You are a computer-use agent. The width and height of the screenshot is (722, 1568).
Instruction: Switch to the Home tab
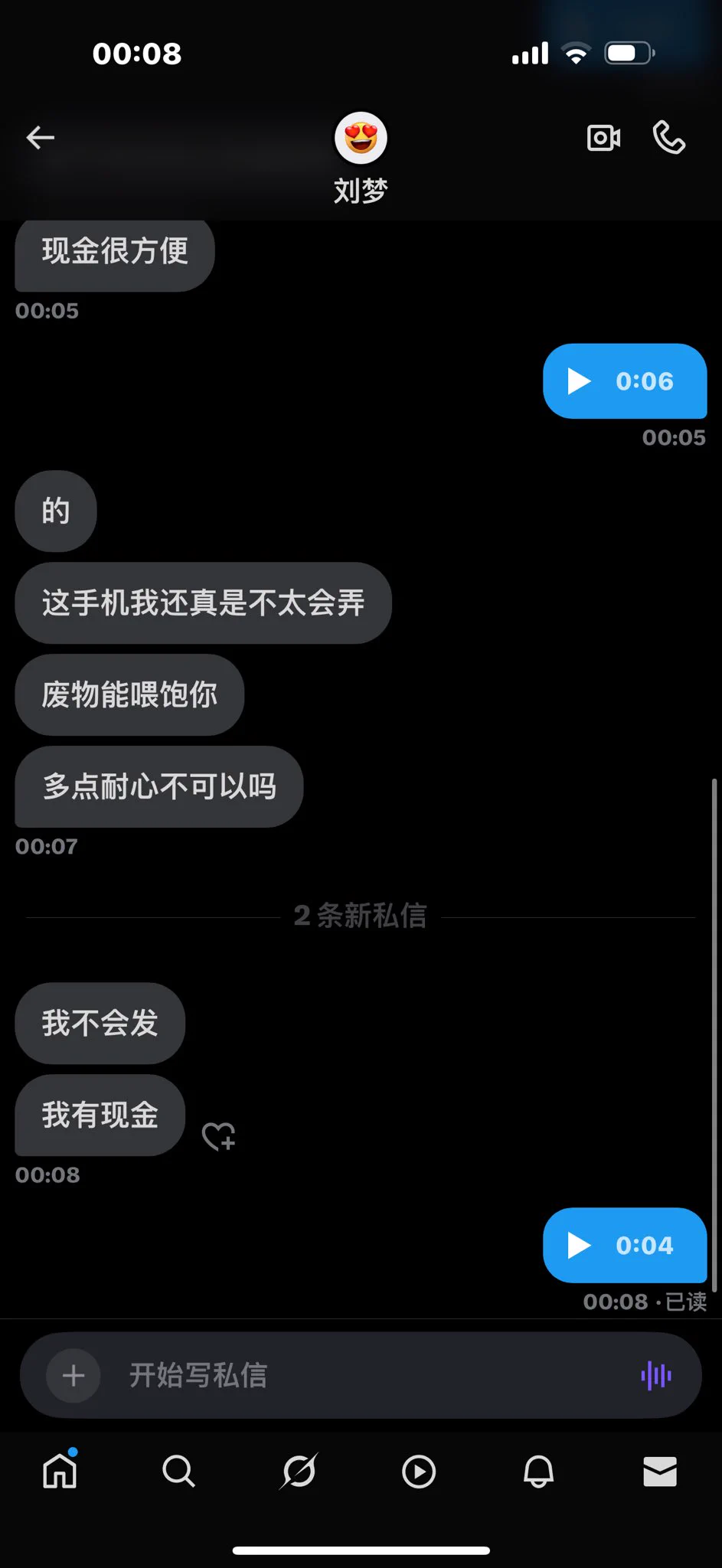[60, 1471]
